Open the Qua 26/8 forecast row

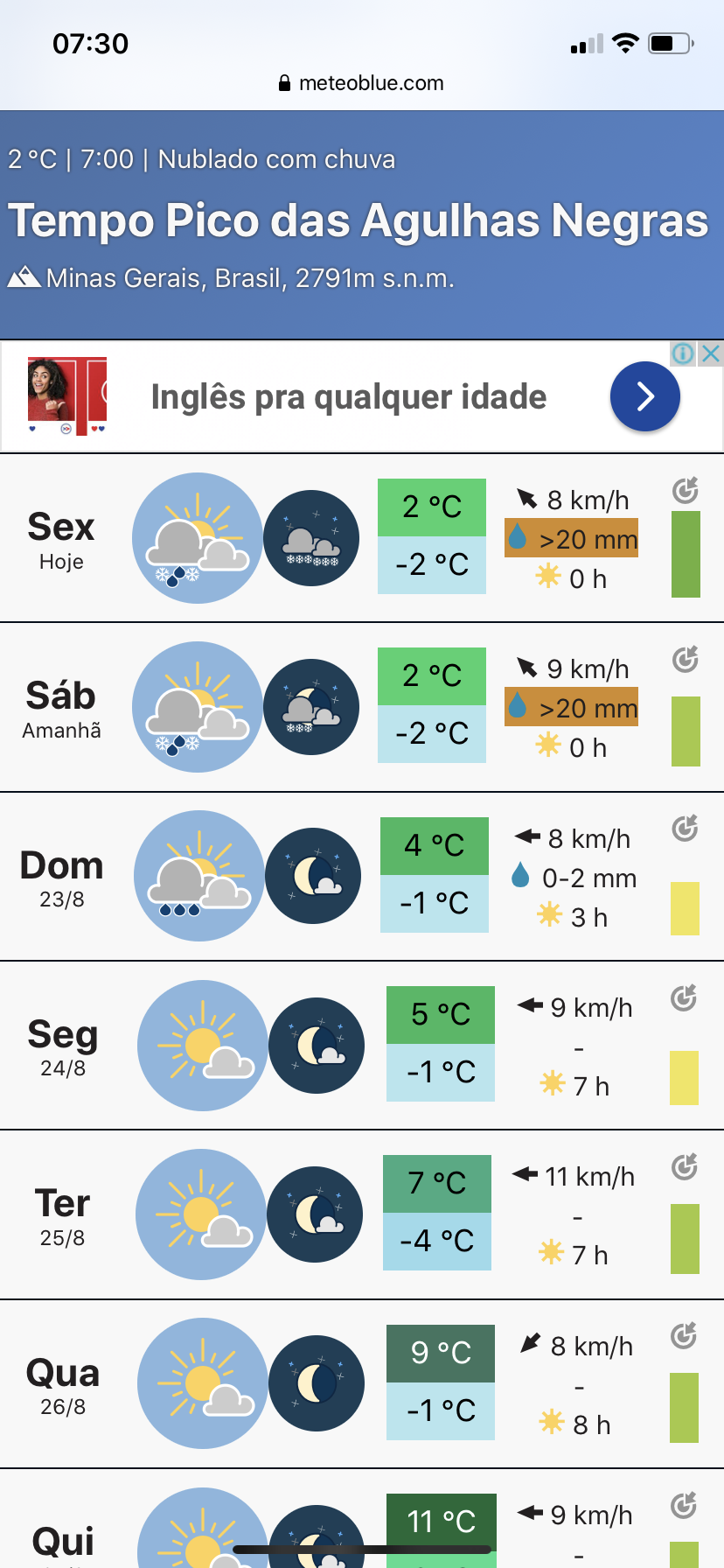point(362,1383)
